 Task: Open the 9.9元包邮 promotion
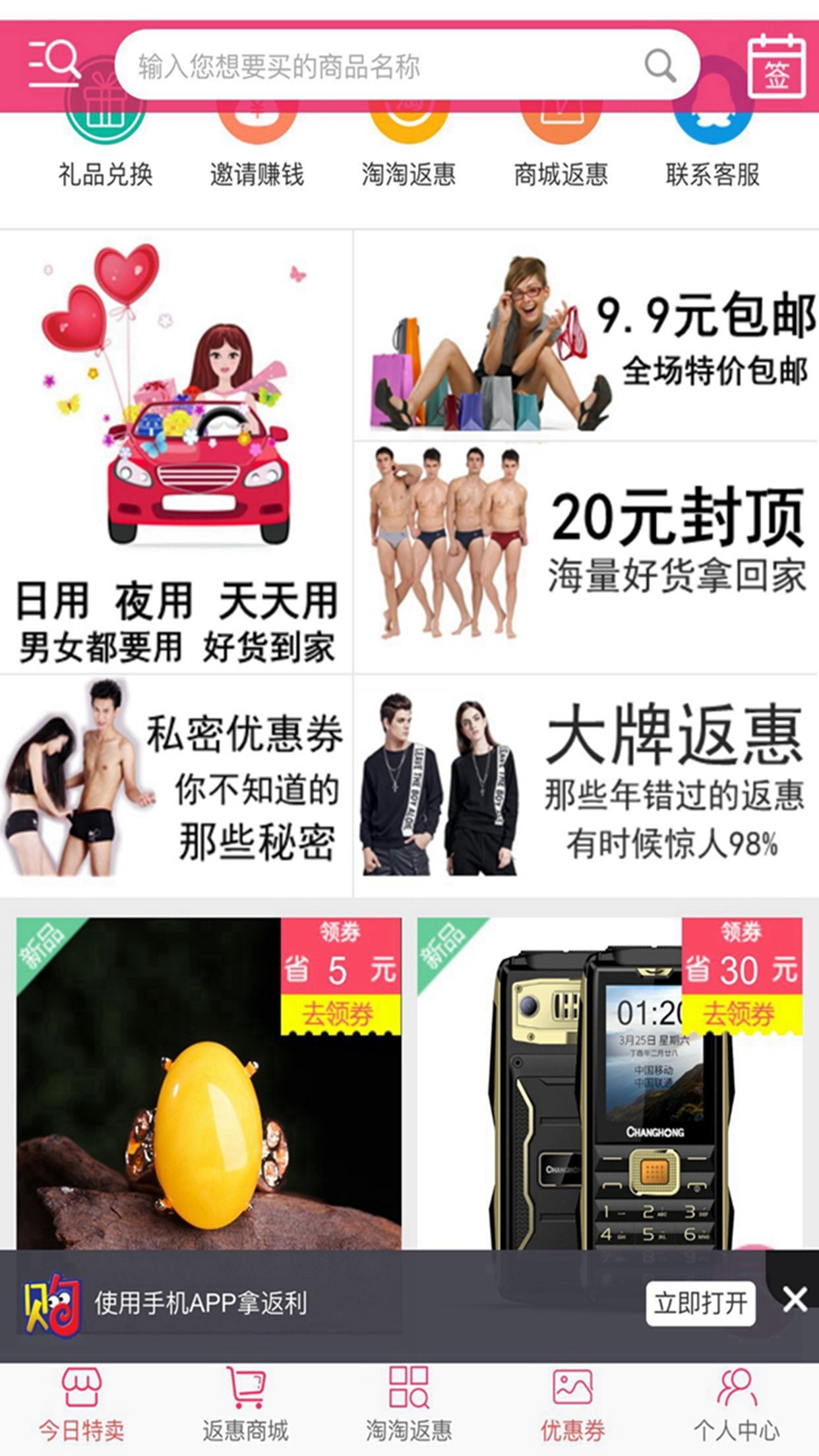[586, 336]
